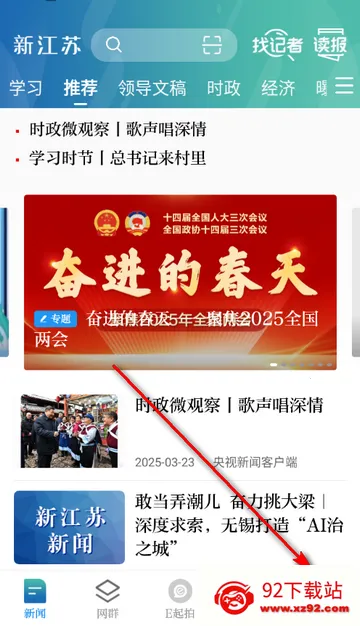Switch to the 网群 bottom tab

point(108,599)
